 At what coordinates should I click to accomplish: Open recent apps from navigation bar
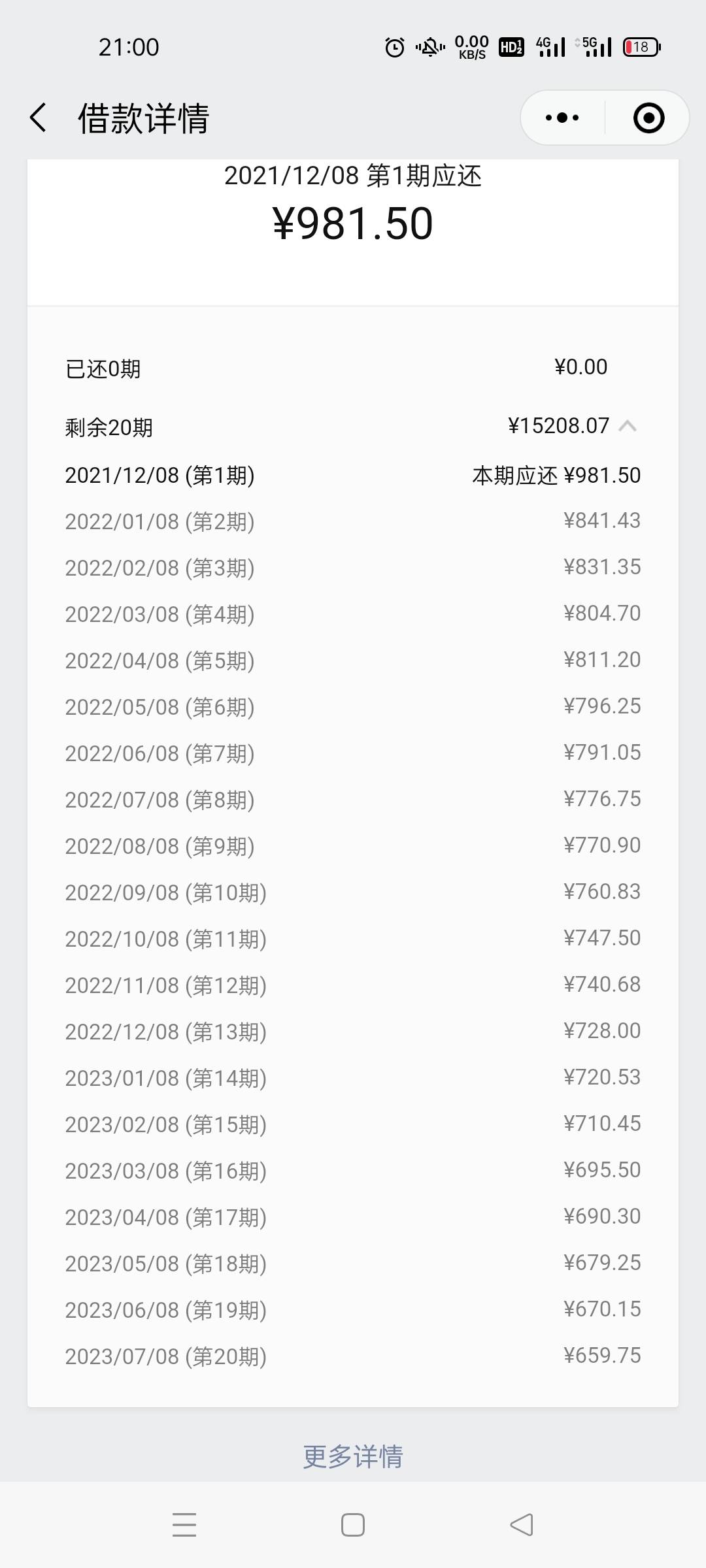click(184, 1525)
